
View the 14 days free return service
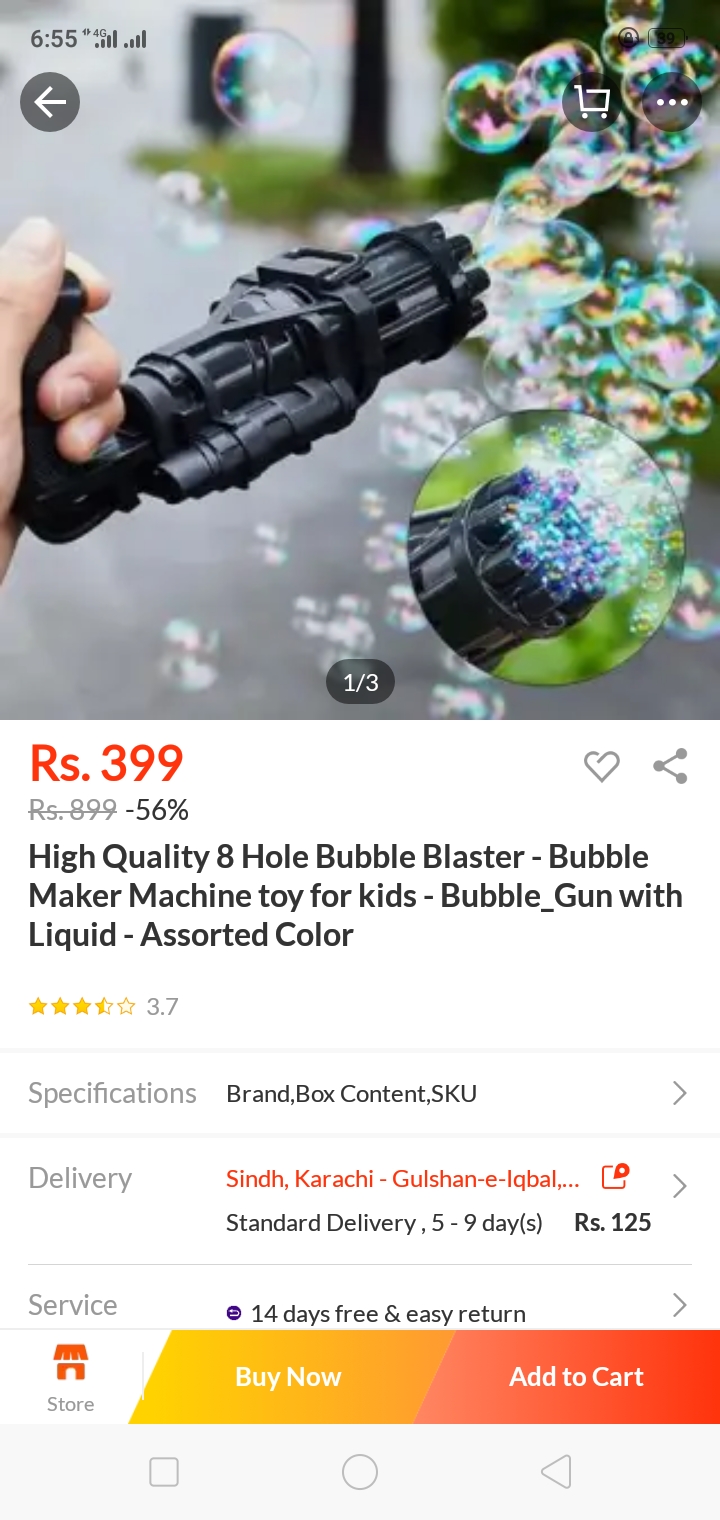tap(388, 1313)
